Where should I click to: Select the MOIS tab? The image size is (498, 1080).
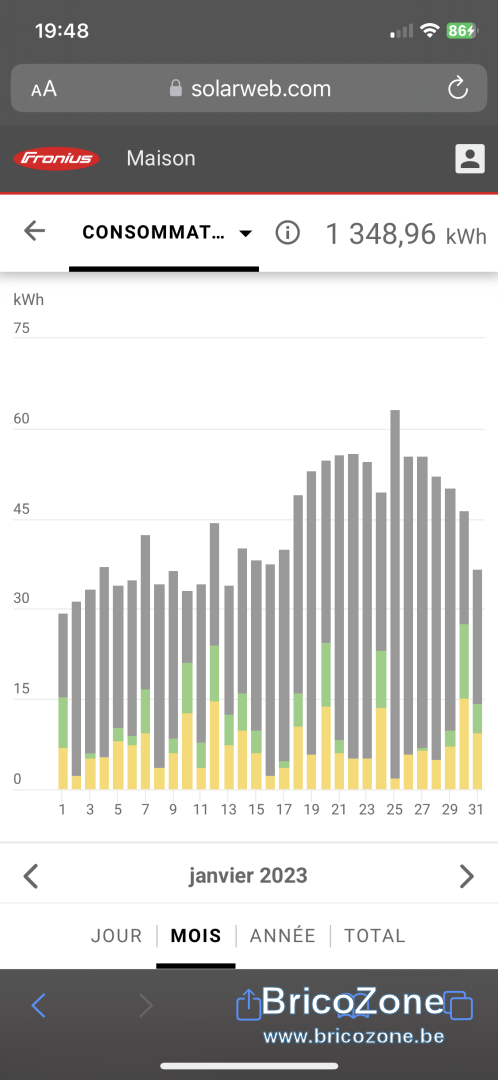(x=196, y=935)
